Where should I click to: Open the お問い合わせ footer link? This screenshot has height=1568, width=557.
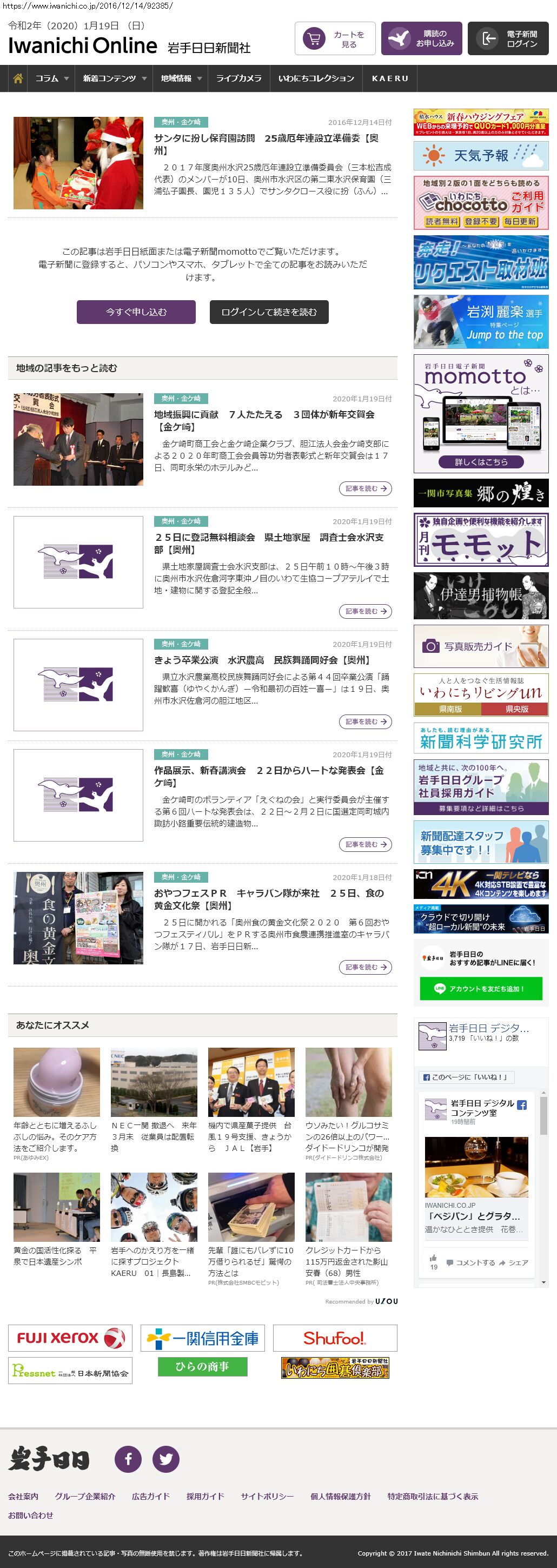pyautogui.click(x=30, y=1515)
